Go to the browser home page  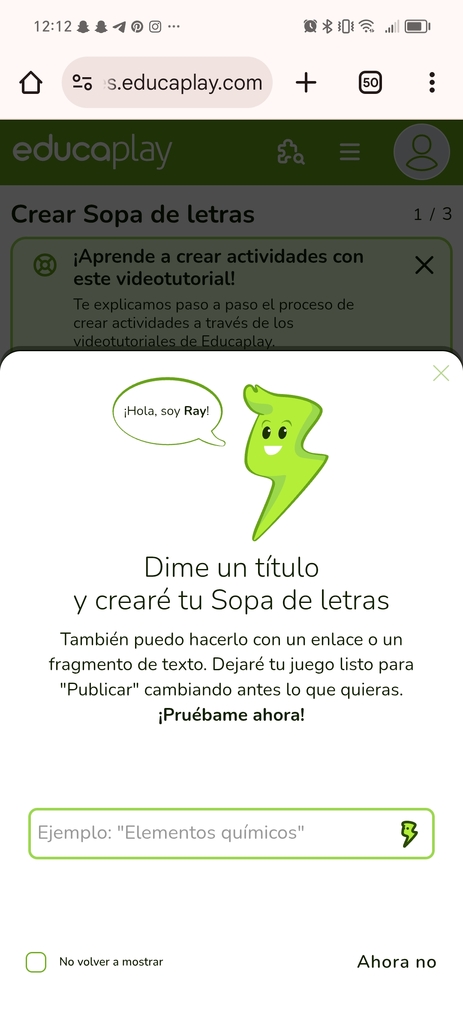click(x=31, y=82)
